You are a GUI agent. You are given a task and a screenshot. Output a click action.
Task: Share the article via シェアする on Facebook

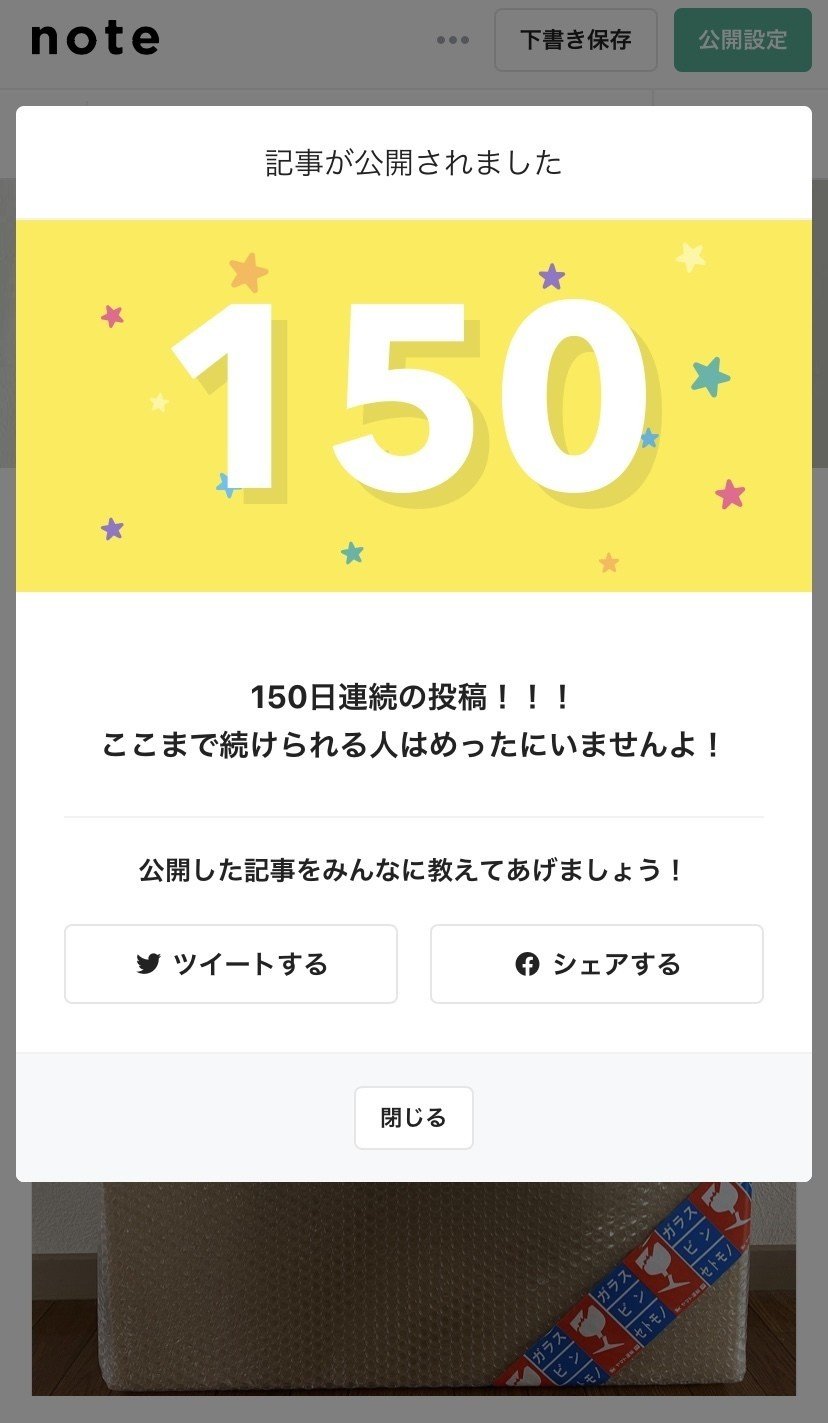coord(597,964)
